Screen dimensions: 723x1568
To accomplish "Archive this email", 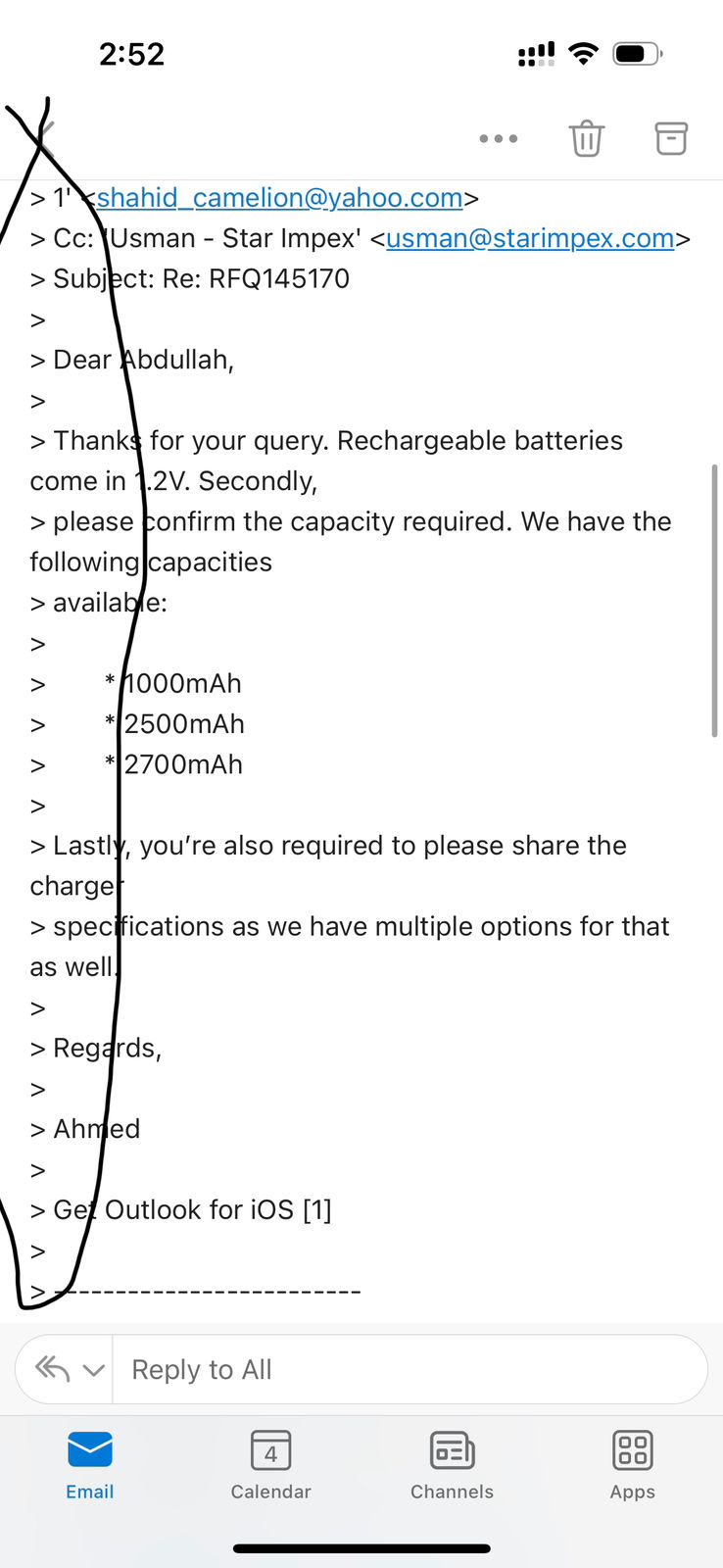I will tap(671, 139).
